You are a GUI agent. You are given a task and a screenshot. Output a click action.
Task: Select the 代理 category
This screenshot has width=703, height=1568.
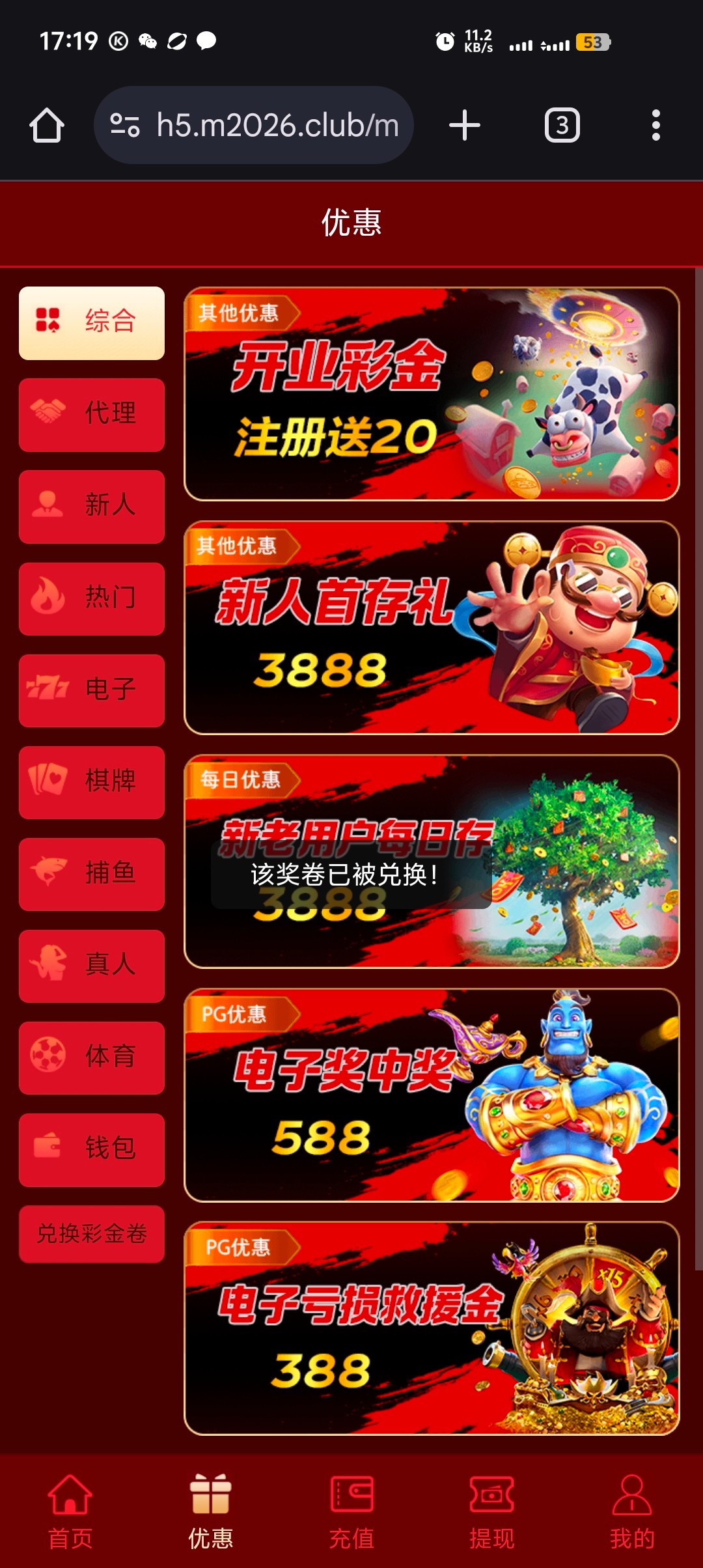[92, 415]
